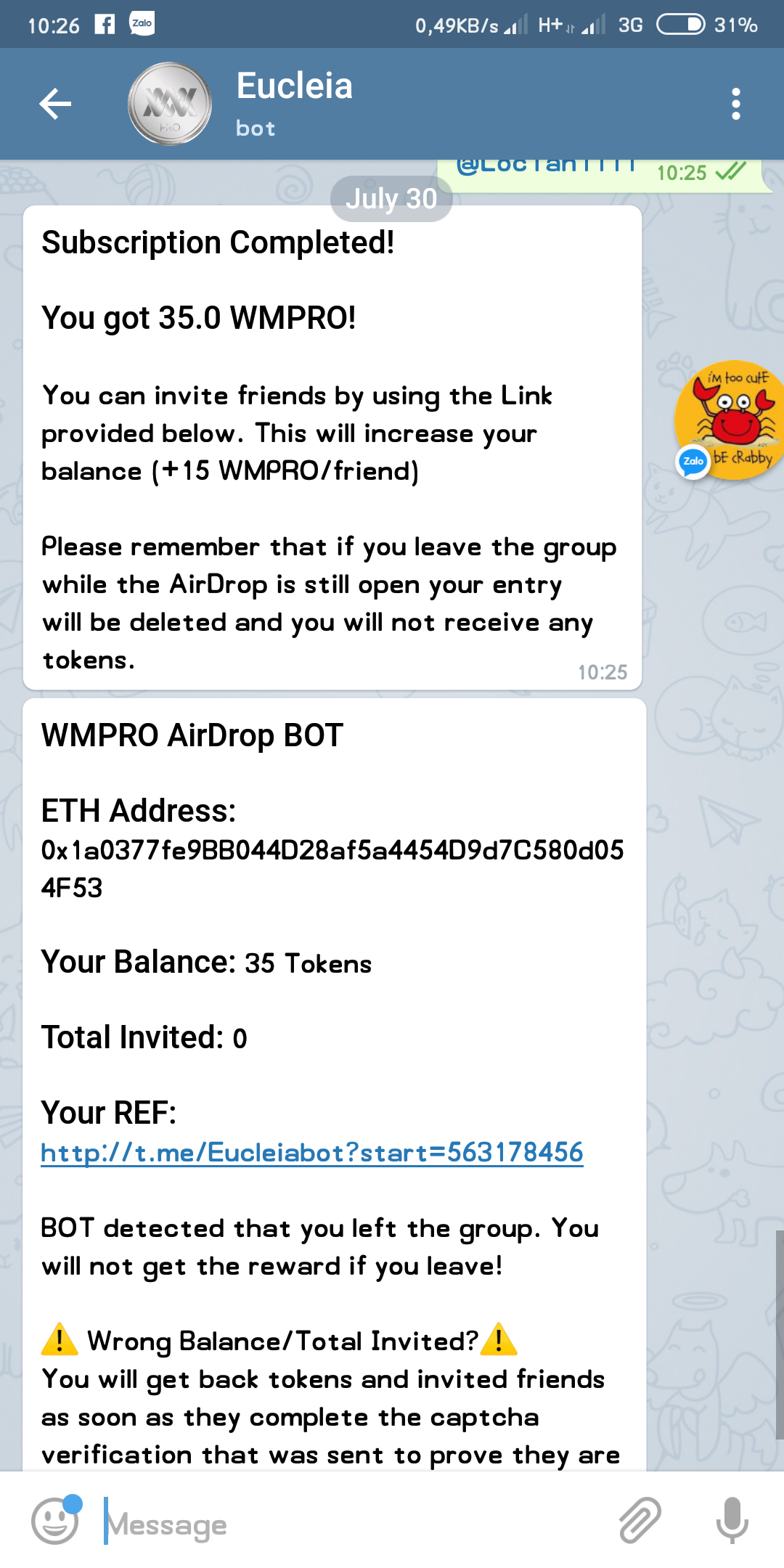The height and width of the screenshot is (1568, 784).
Task: Open the Eucleiabot referral link
Action: [311, 1153]
